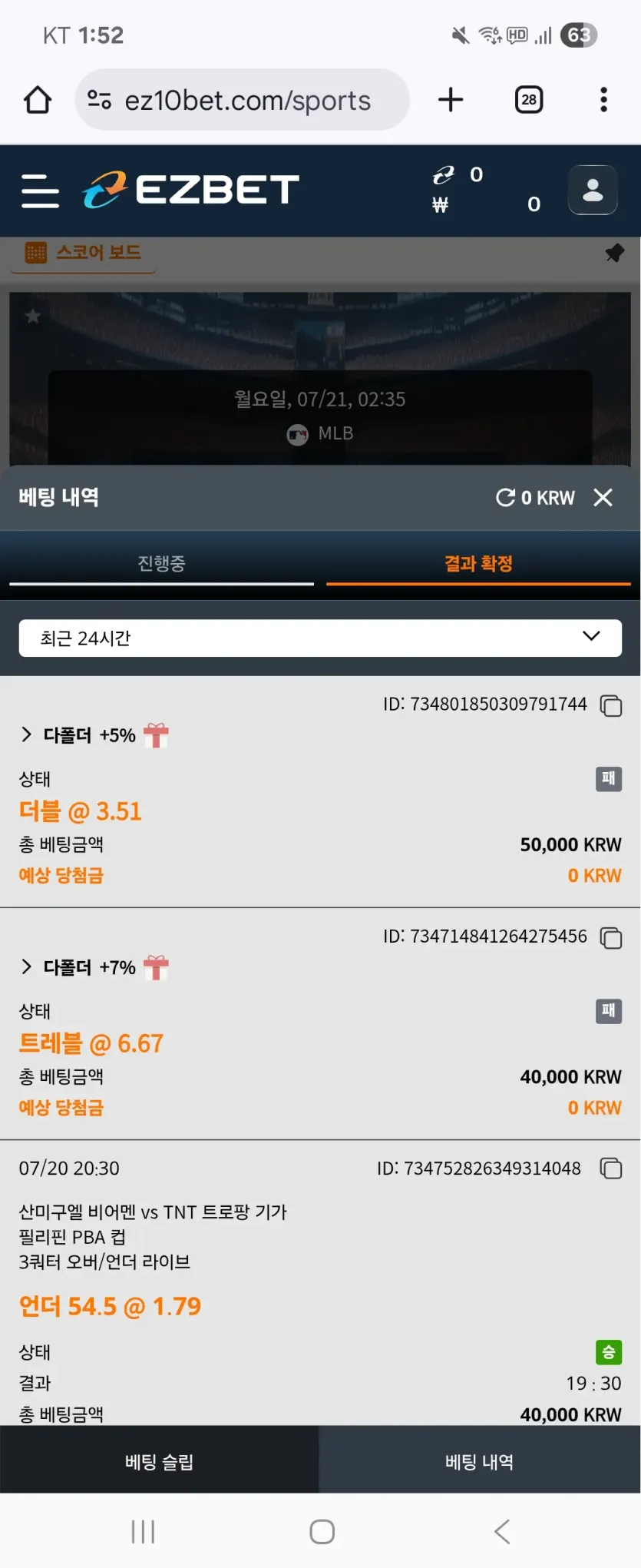Switch to 베팅 슬립 at the bottom
The width and height of the screenshot is (641, 1568).
point(159,1461)
